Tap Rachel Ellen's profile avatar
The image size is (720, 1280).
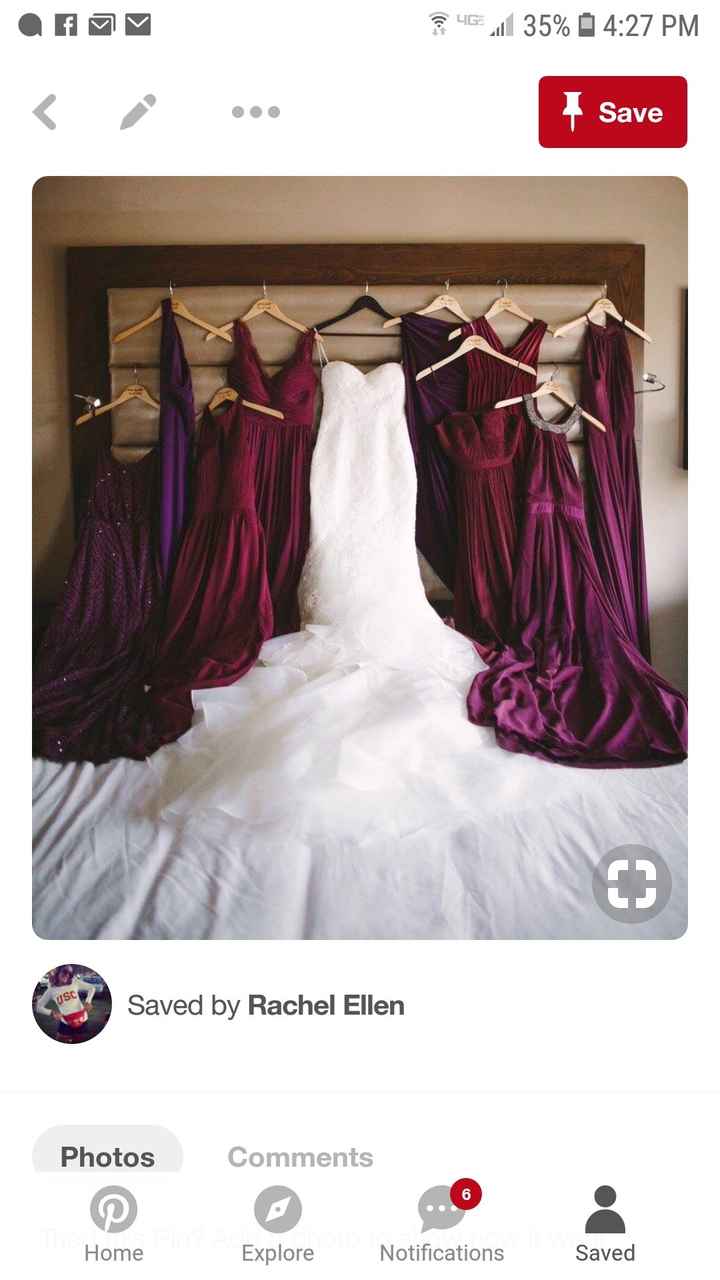coord(71,1003)
